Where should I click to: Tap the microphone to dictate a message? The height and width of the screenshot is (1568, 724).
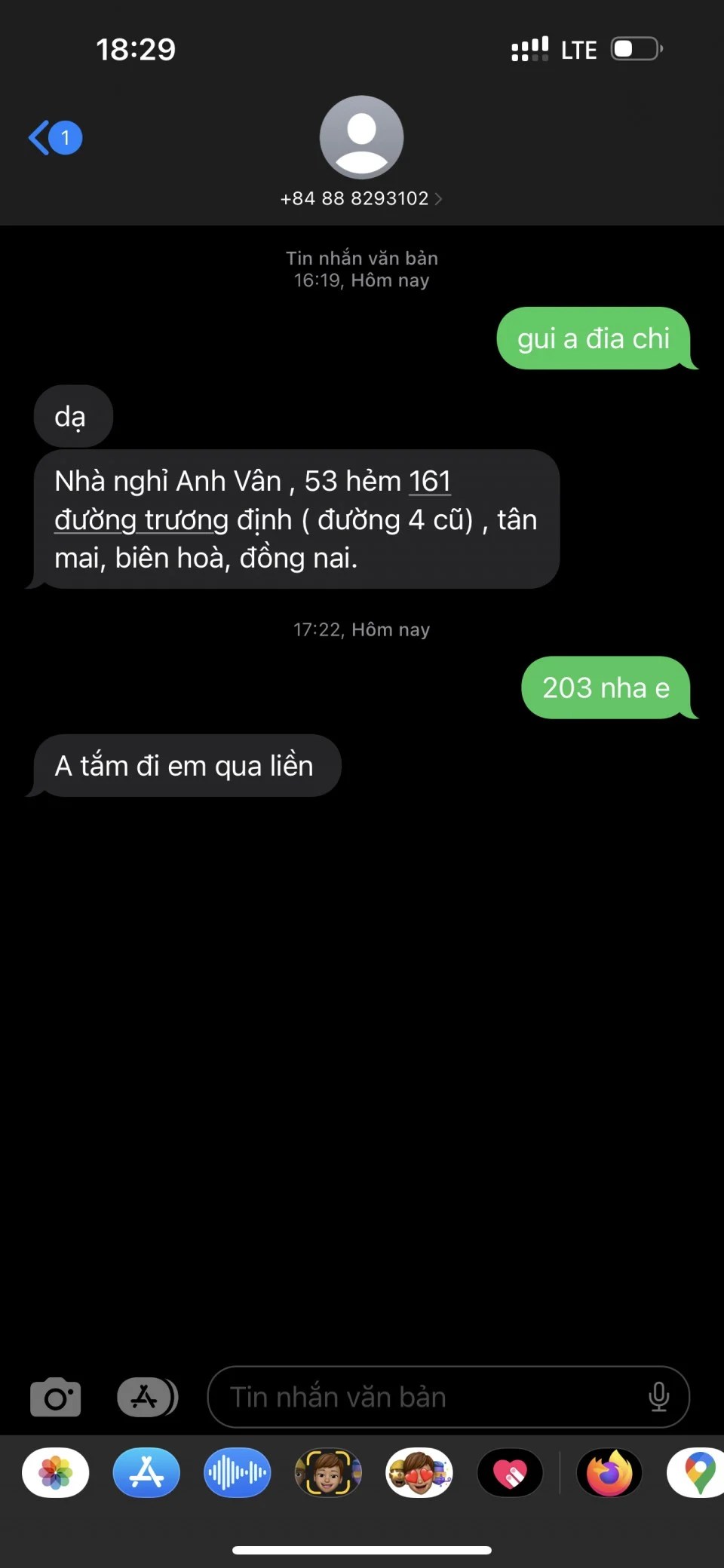tap(658, 1398)
